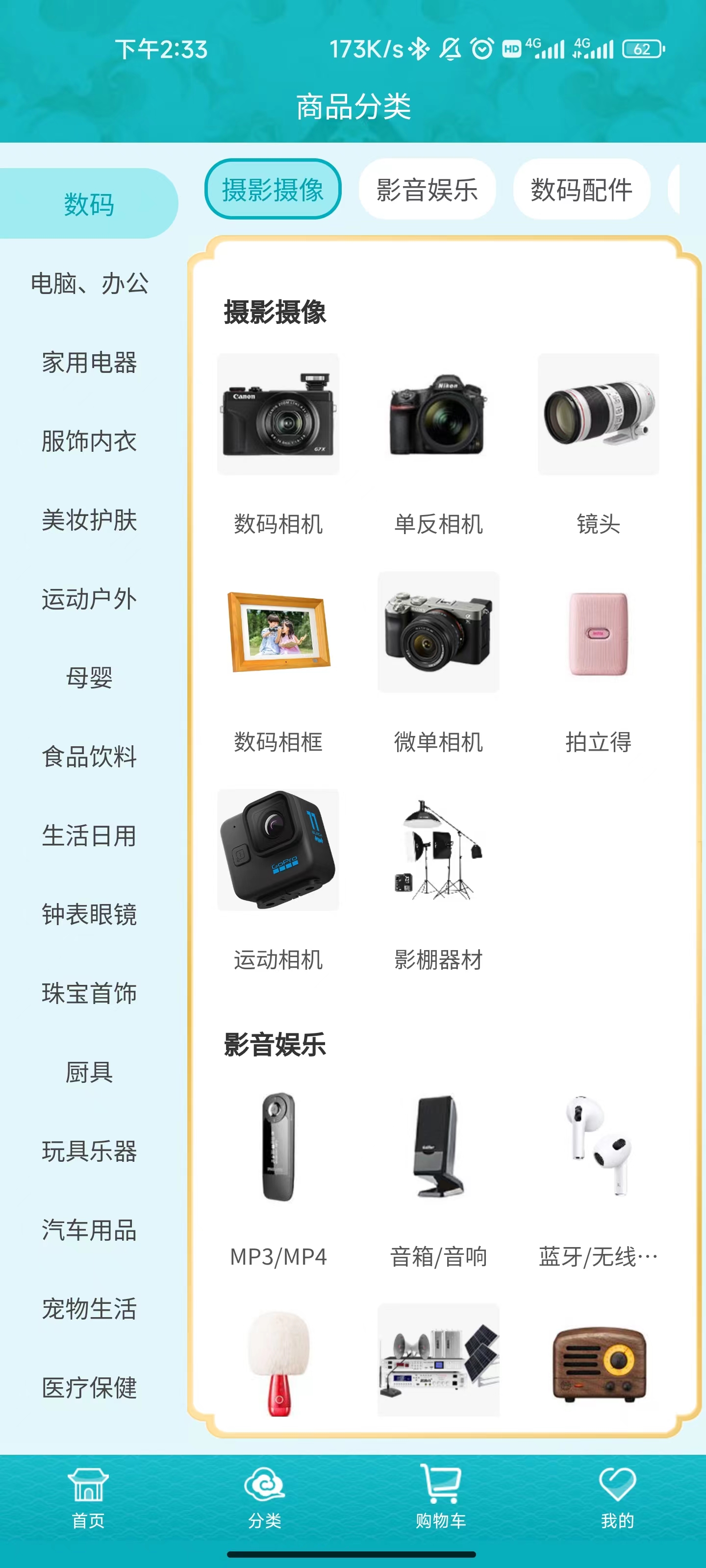This screenshot has height=1568, width=706.
Task: Select the 影音娱乐 chip
Action: 427,189
